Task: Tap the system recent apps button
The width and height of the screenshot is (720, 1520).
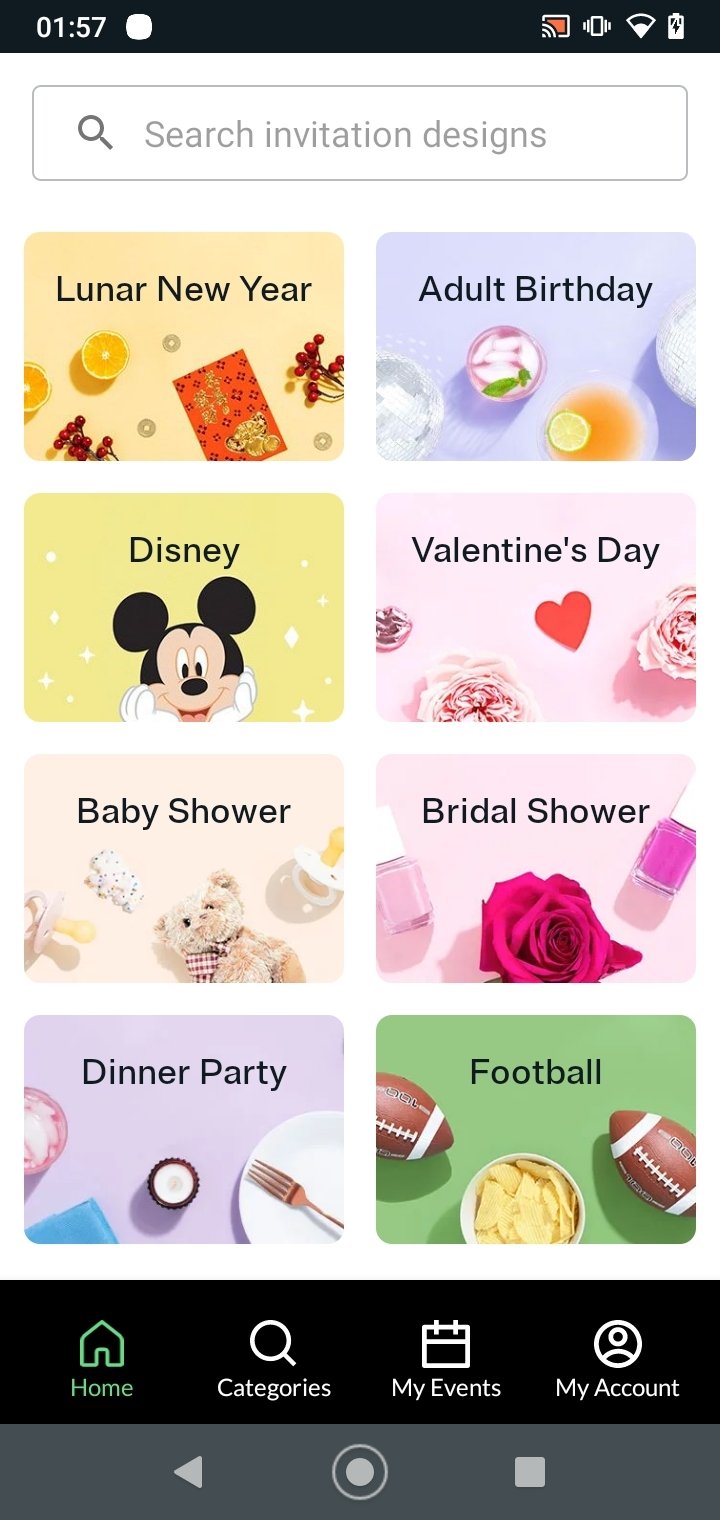Action: 530,1472
